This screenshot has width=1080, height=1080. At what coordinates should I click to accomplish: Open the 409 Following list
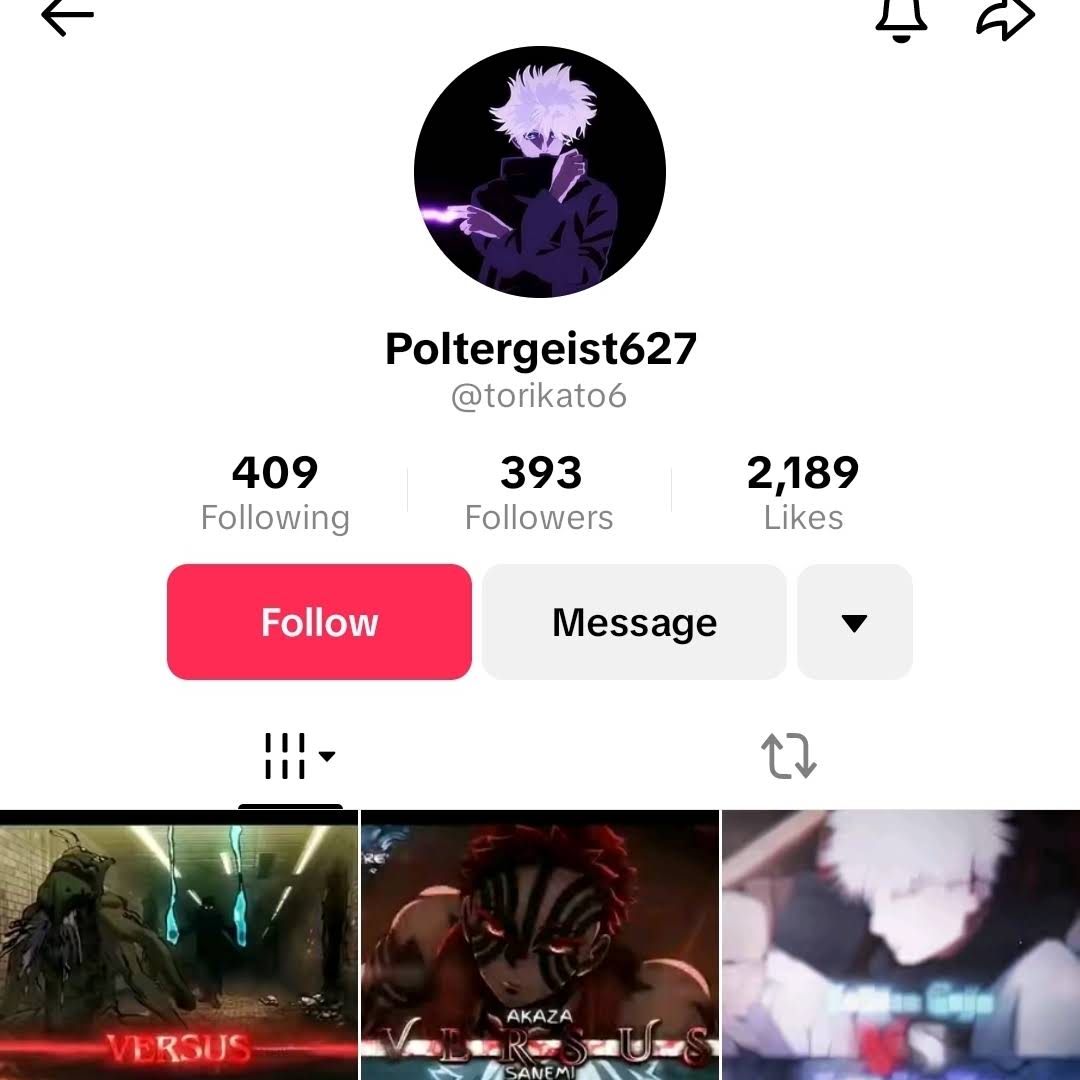tap(275, 493)
